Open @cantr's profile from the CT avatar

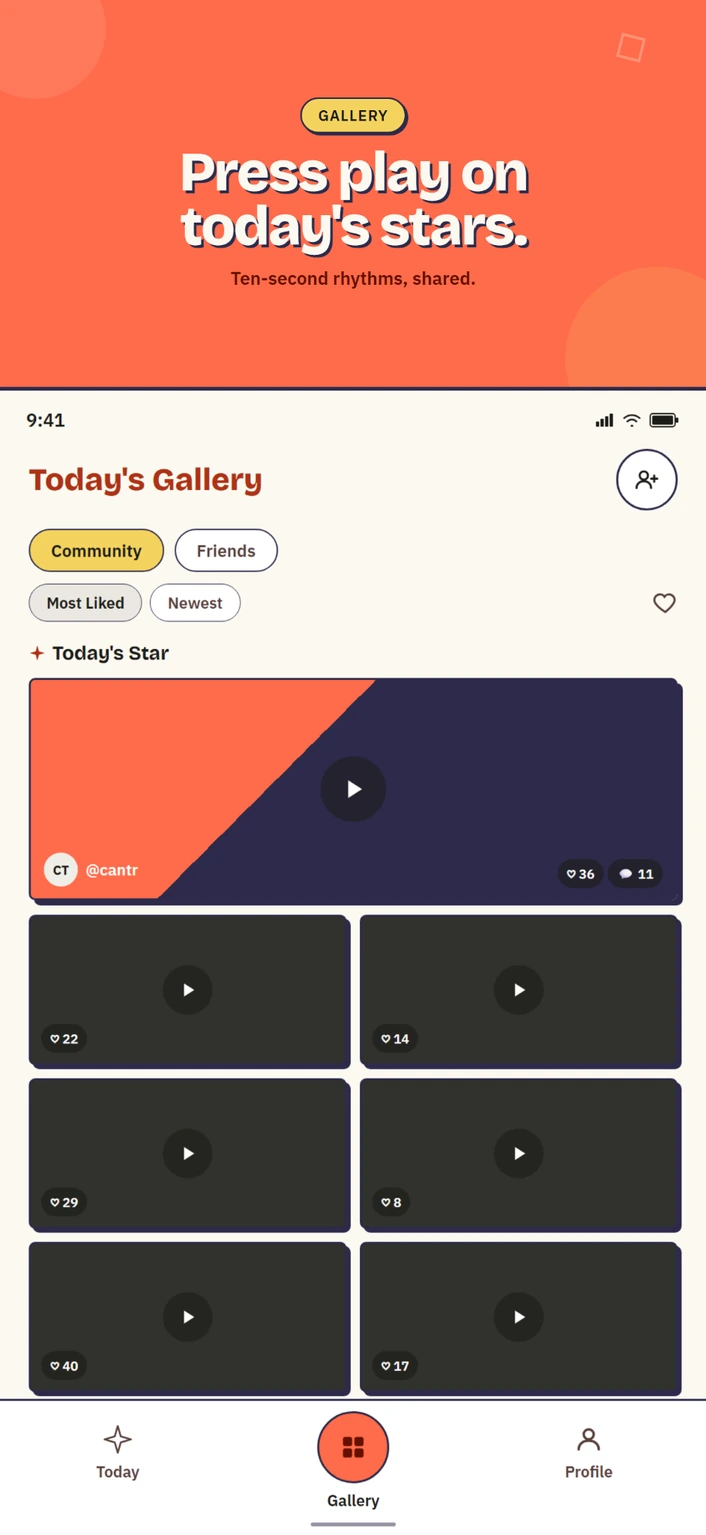[61, 870]
